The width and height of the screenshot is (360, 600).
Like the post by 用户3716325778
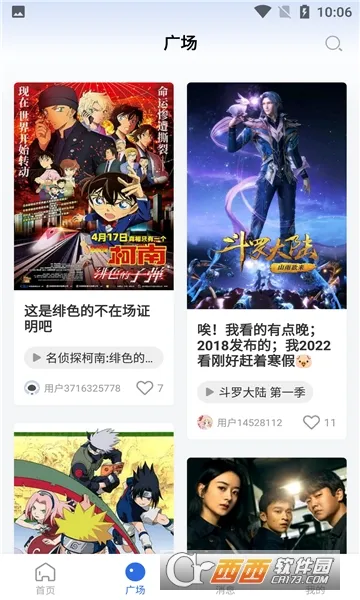(x=145, y=388)
